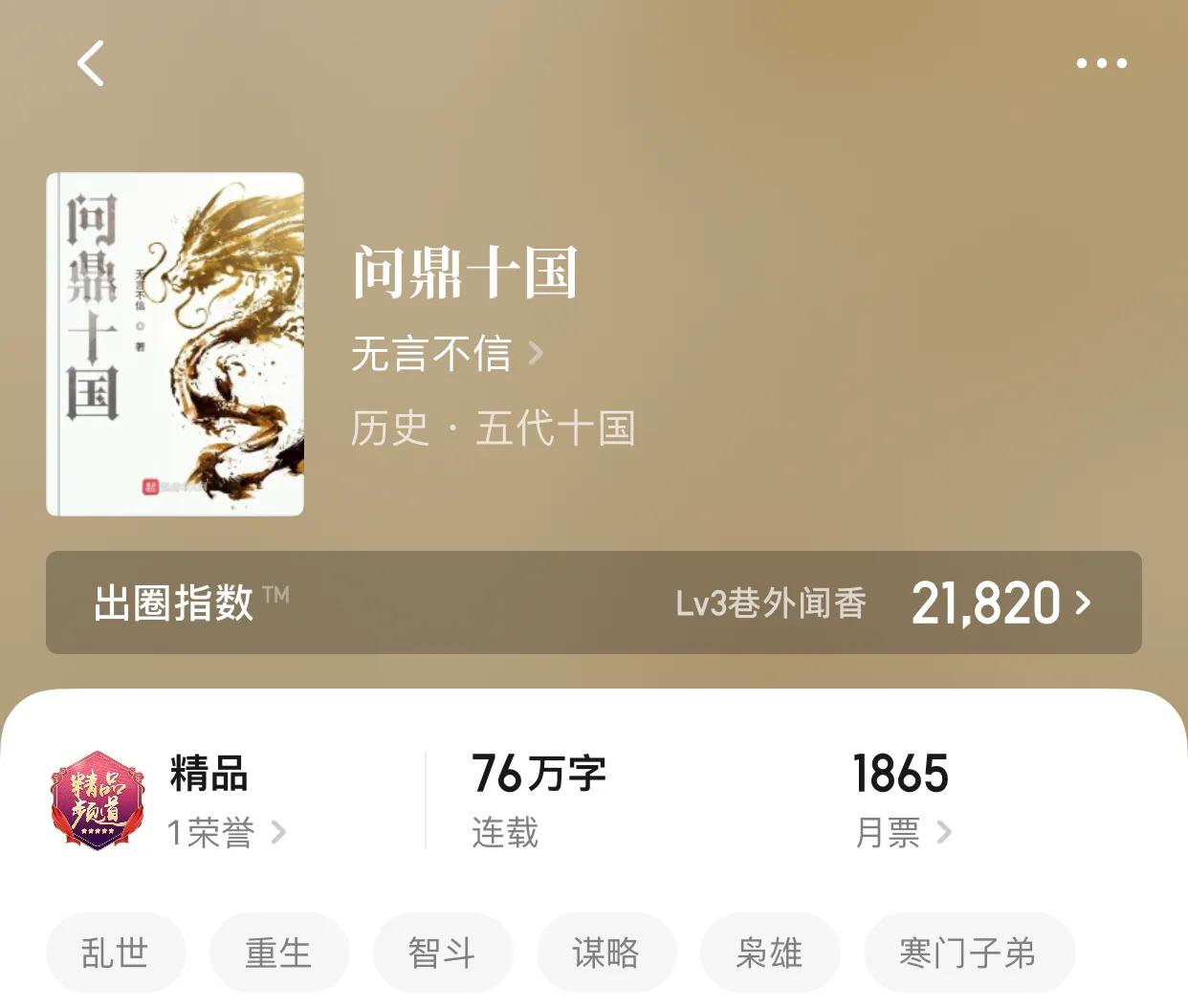Go back using the top-left arrow
The width and height of the screenshot is (1188, 1008).
click(x=91, y=64)
